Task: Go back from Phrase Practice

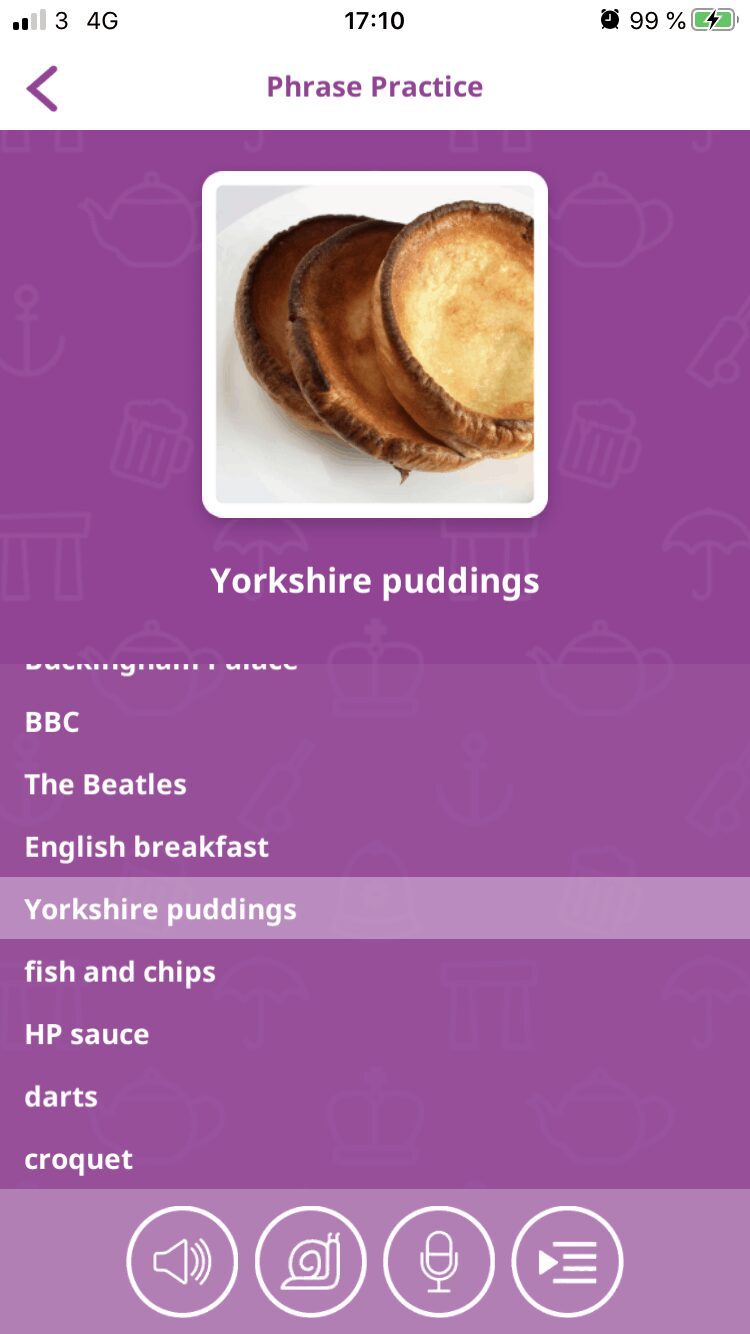Action: click(x=42, y=88)
